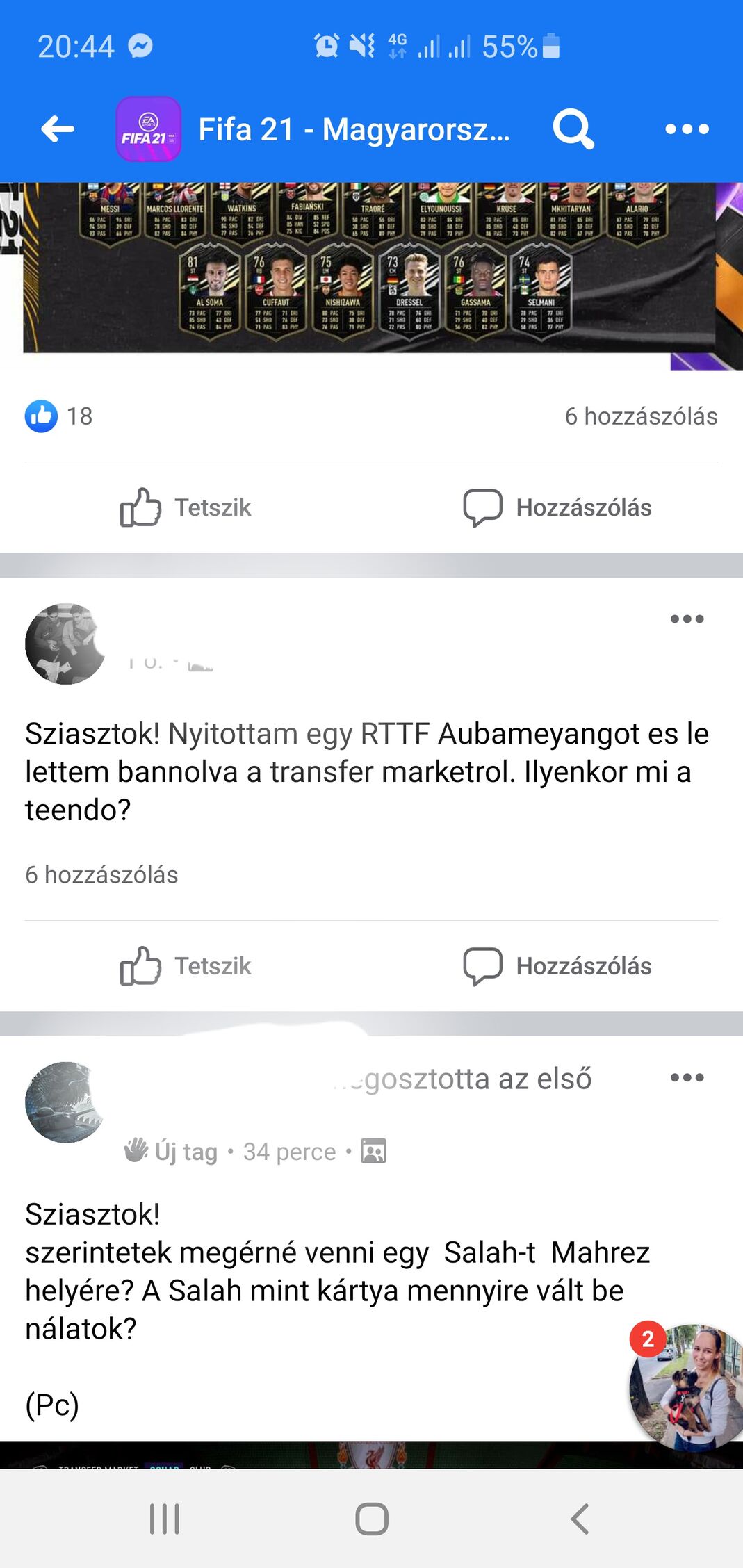
Task: Open the Aubameyang post author's profile picture
Action: click(65, 644)
